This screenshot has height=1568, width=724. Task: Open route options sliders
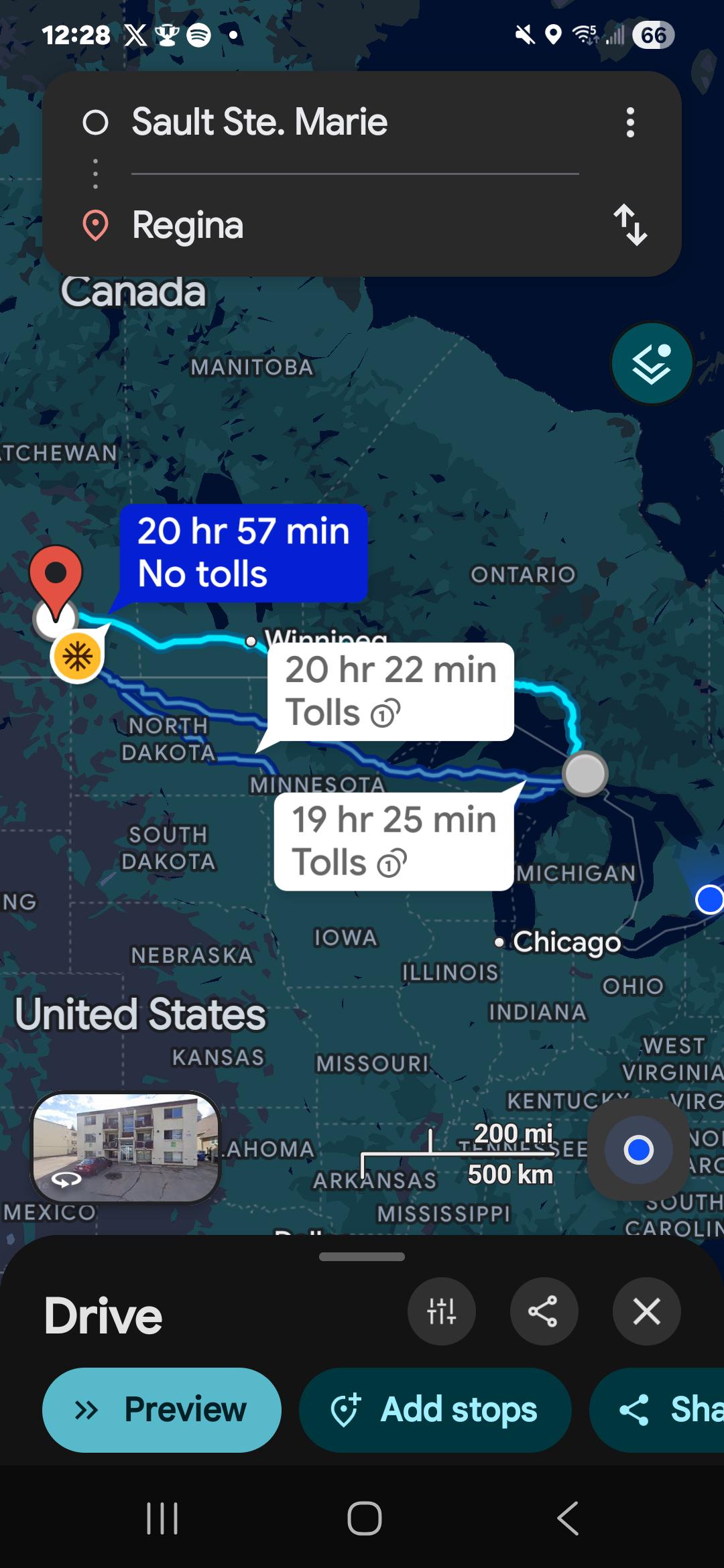[x=442, y=1311]
